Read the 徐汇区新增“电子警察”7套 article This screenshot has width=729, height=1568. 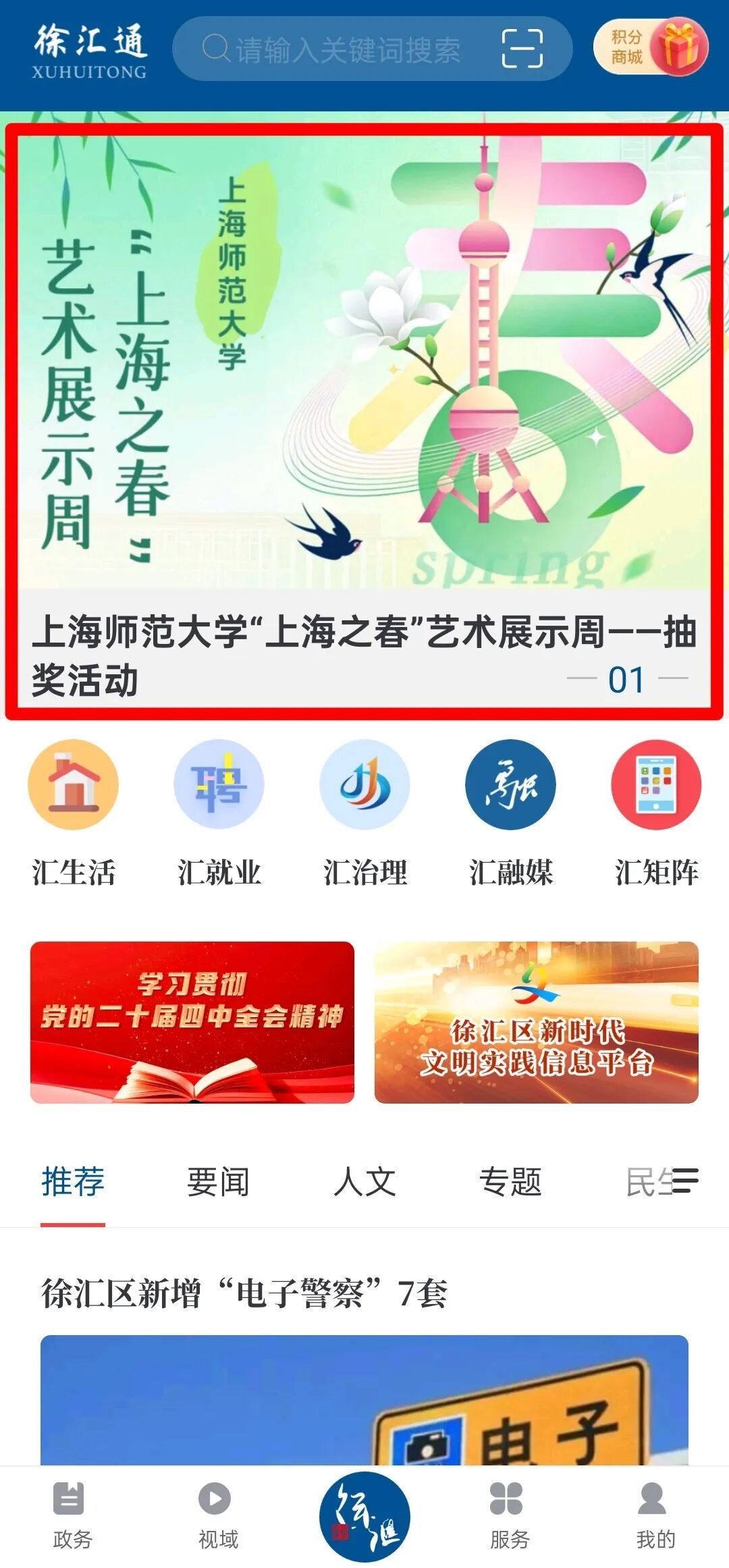[244, 1293]
